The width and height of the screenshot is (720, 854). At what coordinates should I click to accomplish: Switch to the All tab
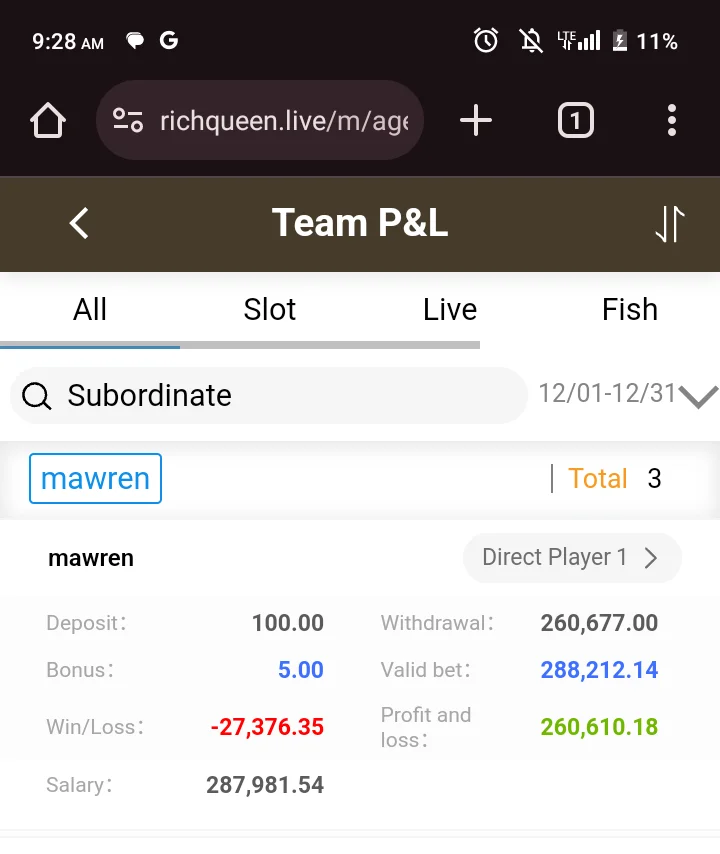pyautogui.click(x=90, y=310)
